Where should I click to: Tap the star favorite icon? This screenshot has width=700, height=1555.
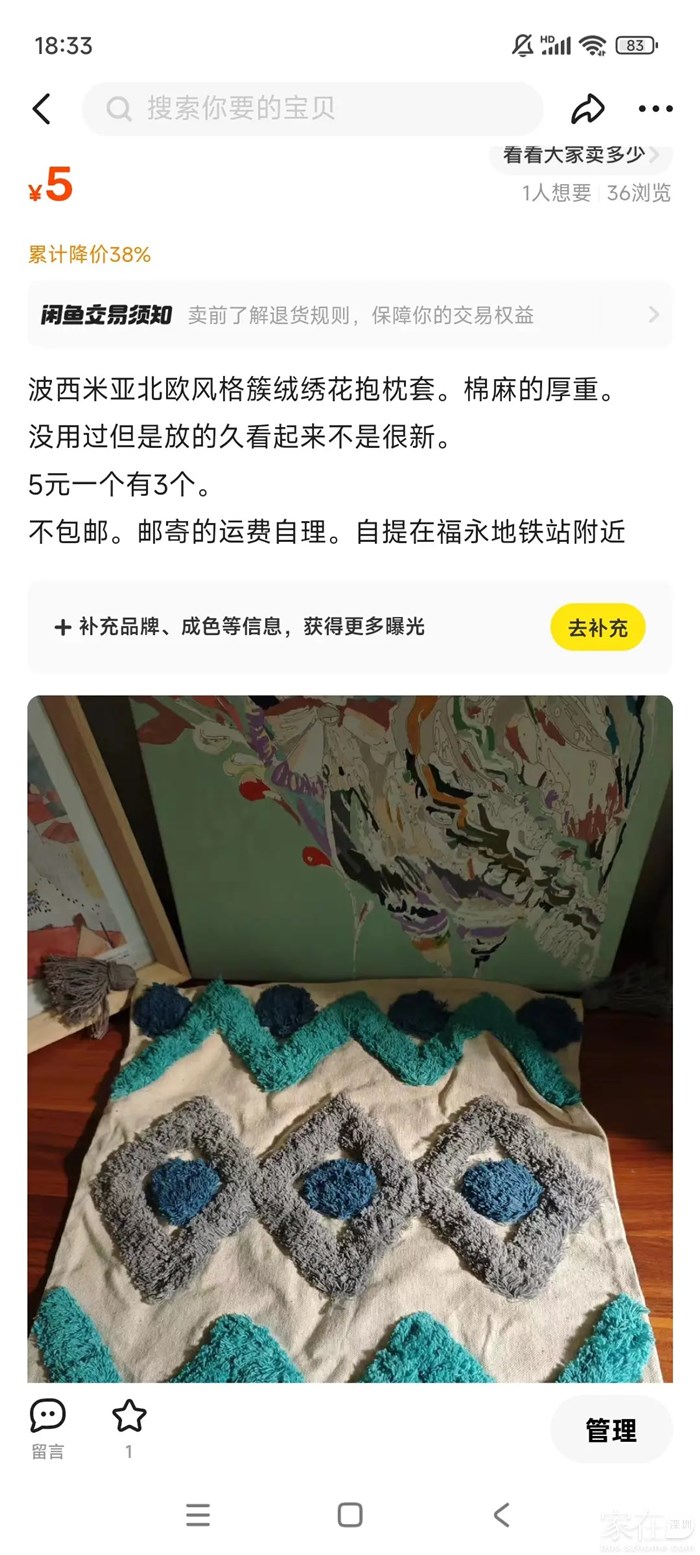click(x=129, y=1418)
